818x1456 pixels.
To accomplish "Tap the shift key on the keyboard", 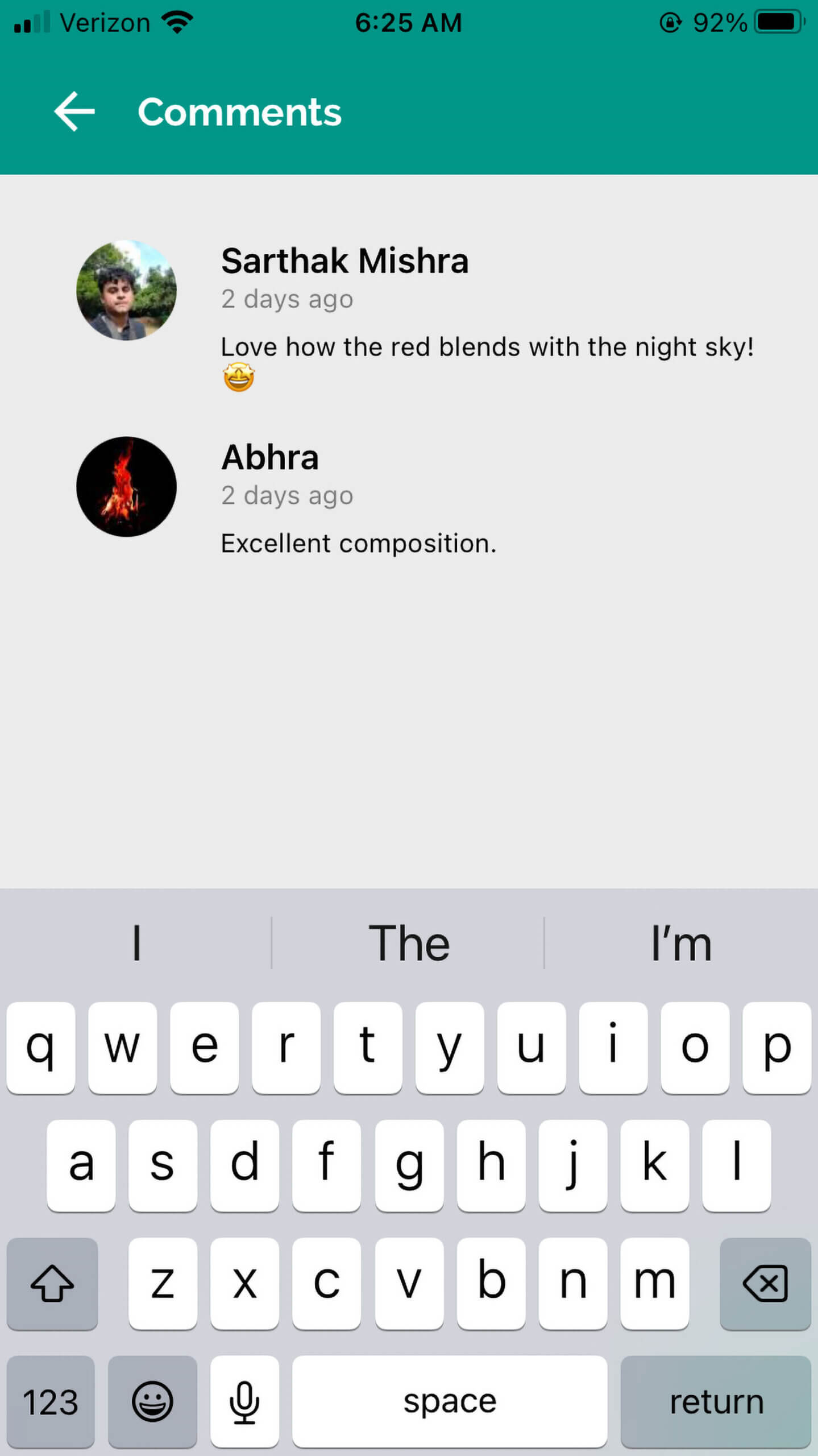I will pos(52,1284).
